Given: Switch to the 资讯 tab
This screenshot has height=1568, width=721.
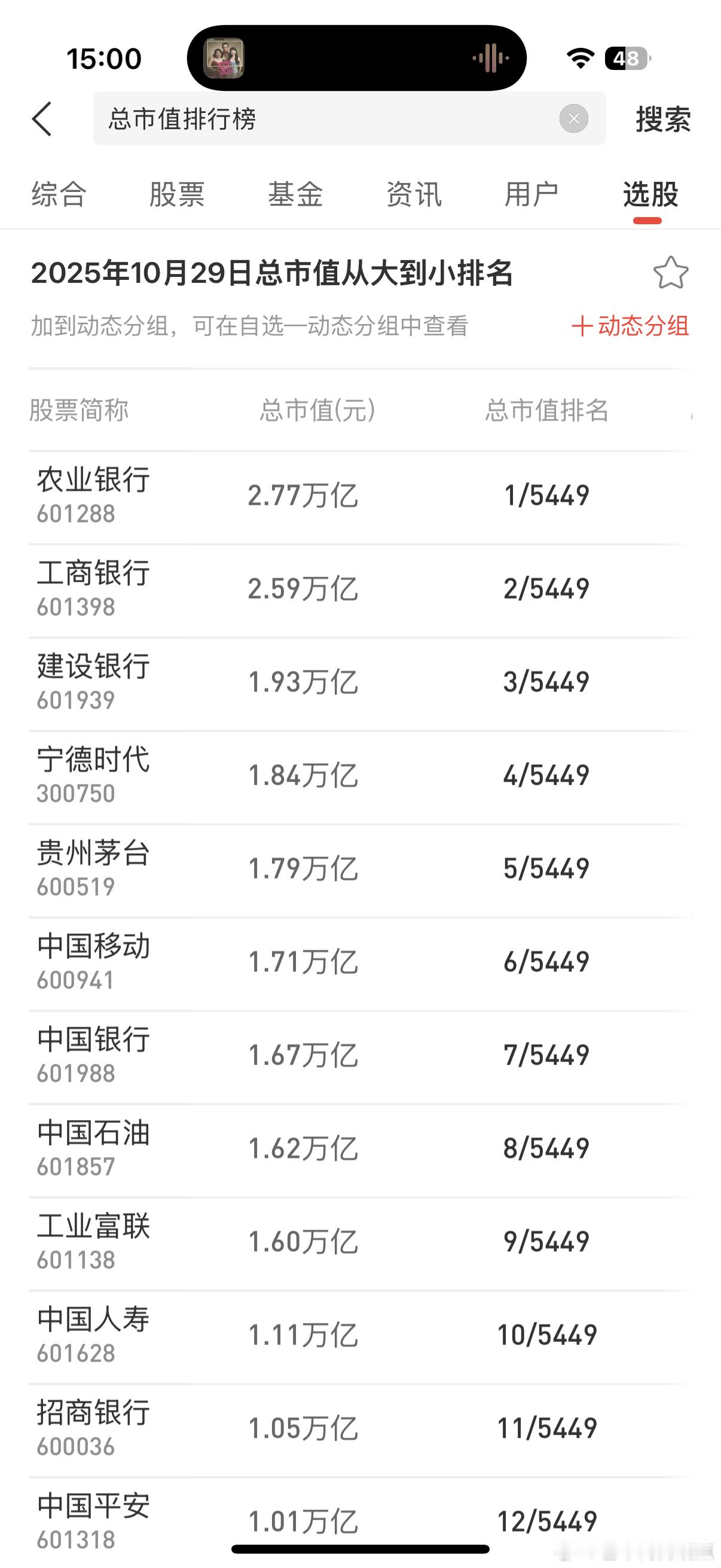Looking at the screenshot, I should click(x=413, y=195).
